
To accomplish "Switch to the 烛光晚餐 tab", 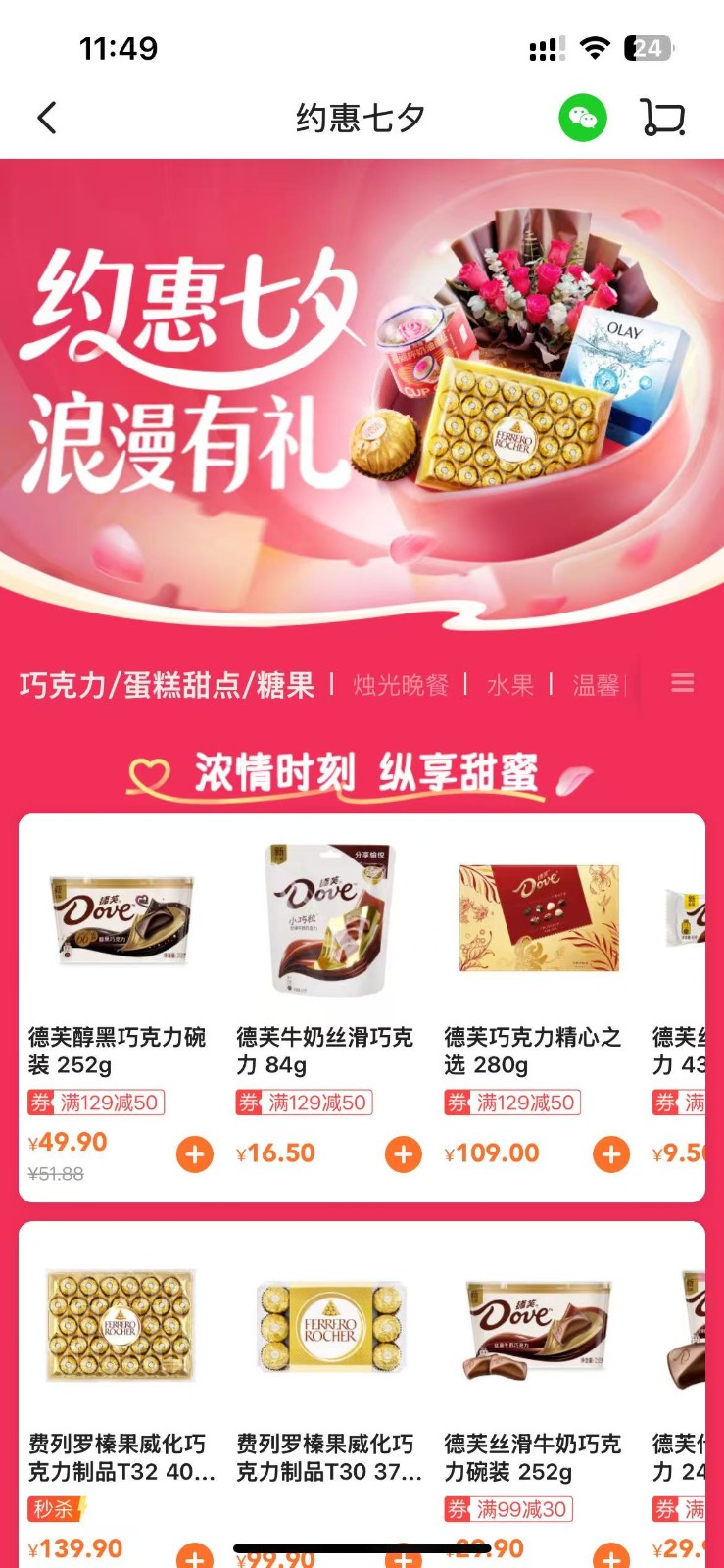I will [x=401, y=685].
